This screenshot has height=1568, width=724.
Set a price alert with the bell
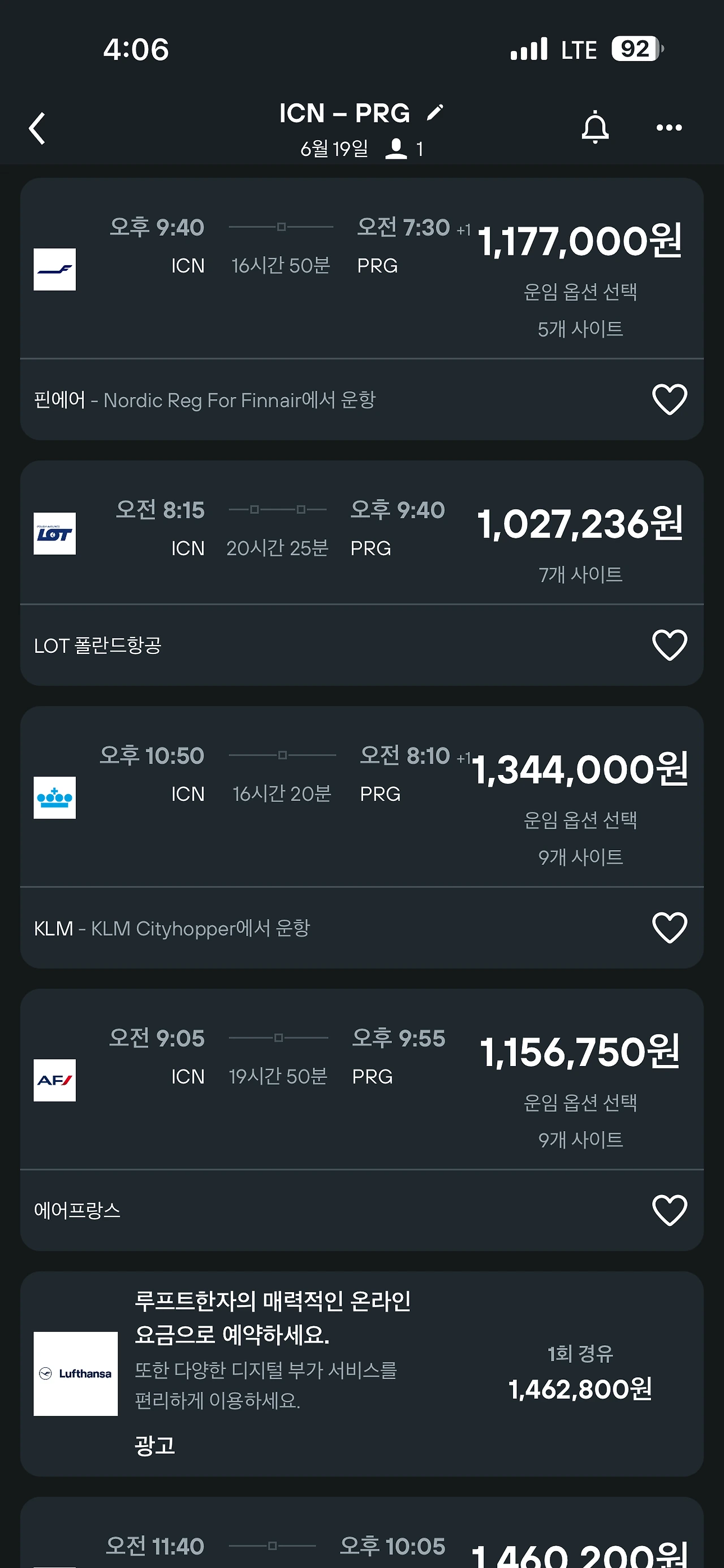click(x=595, y=128)
